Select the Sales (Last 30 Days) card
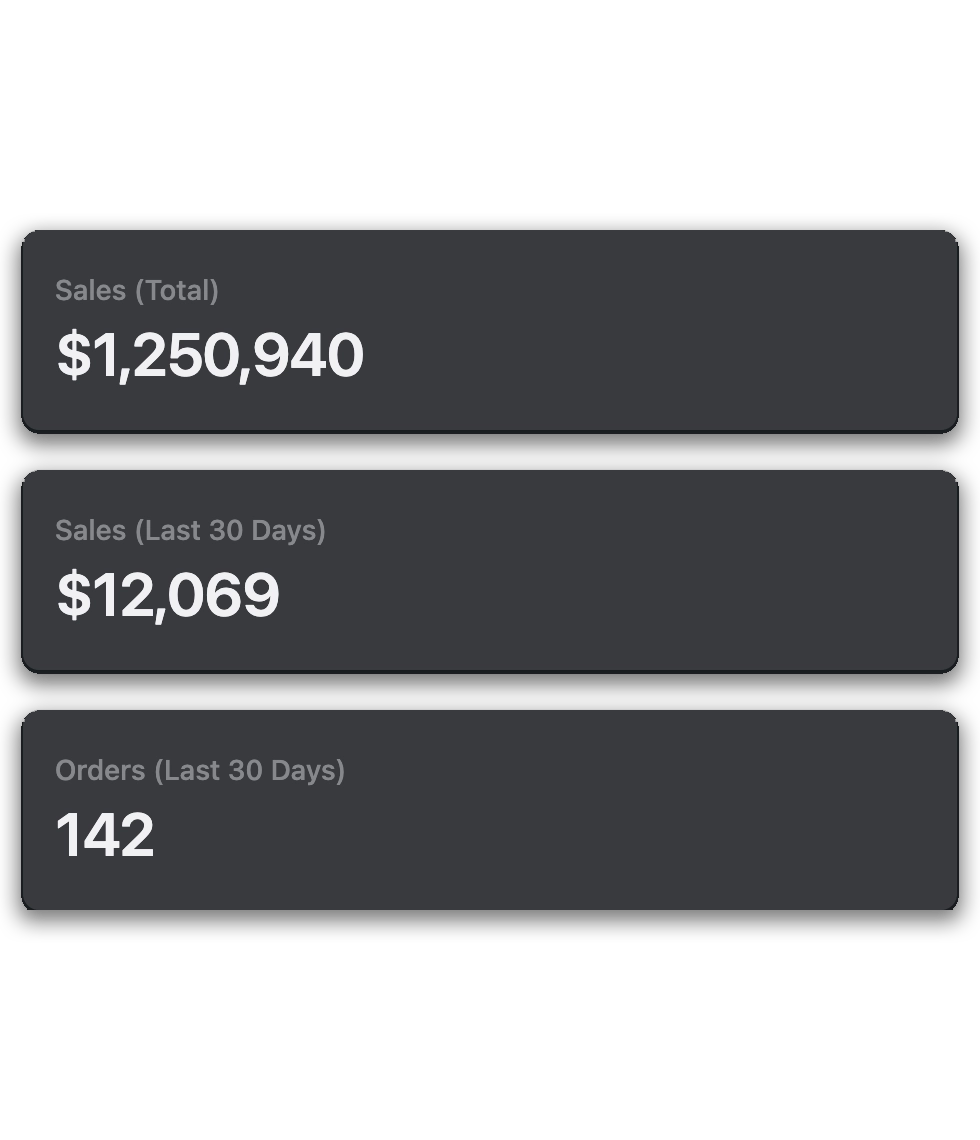Viewport: 980px width, 1140px height. point(490,568)
